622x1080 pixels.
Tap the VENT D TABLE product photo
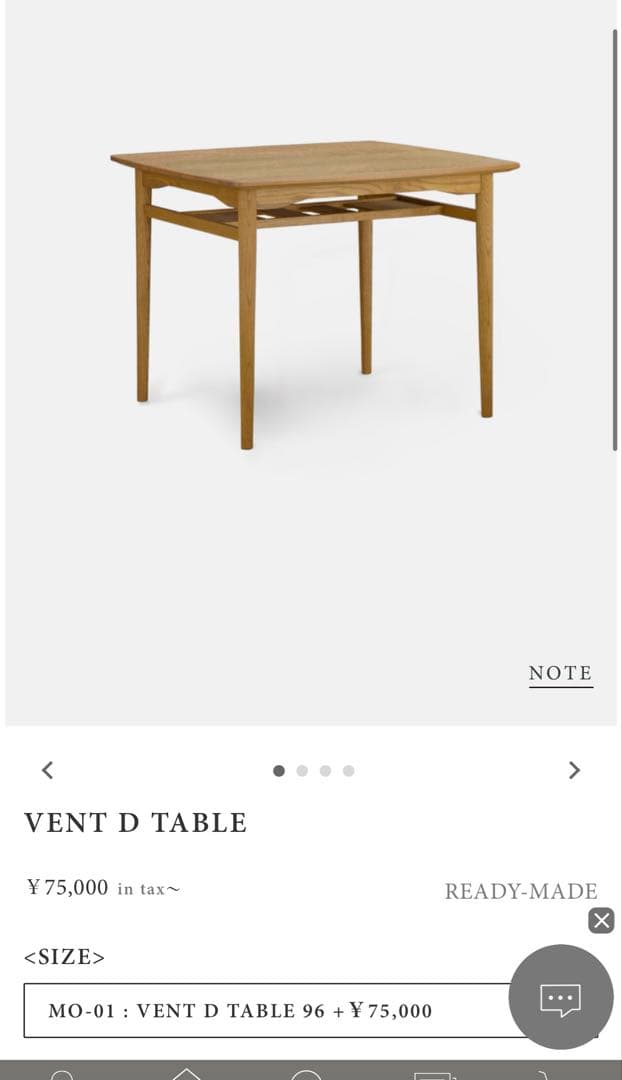point(314,290)
